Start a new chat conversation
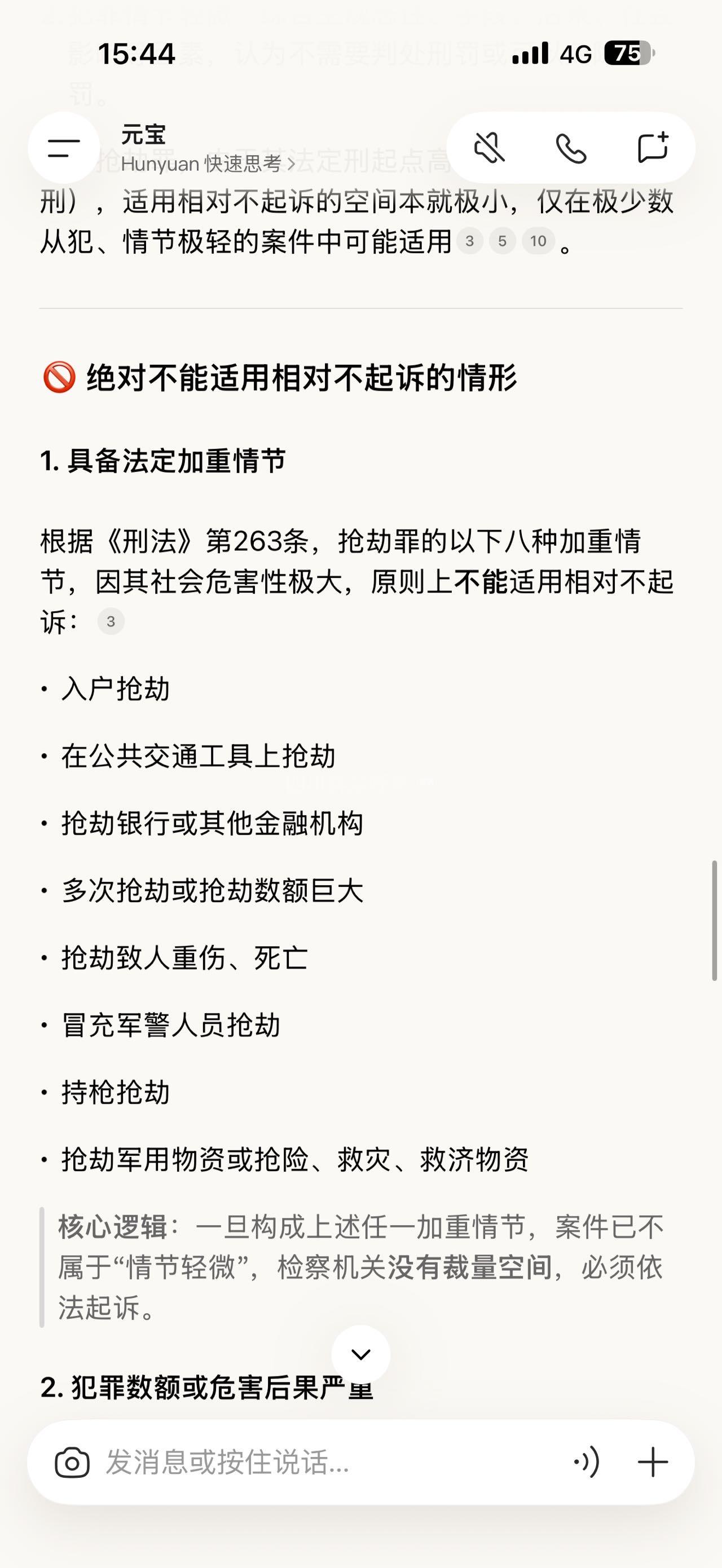722x1568 pixels. [x=653, y=148]
